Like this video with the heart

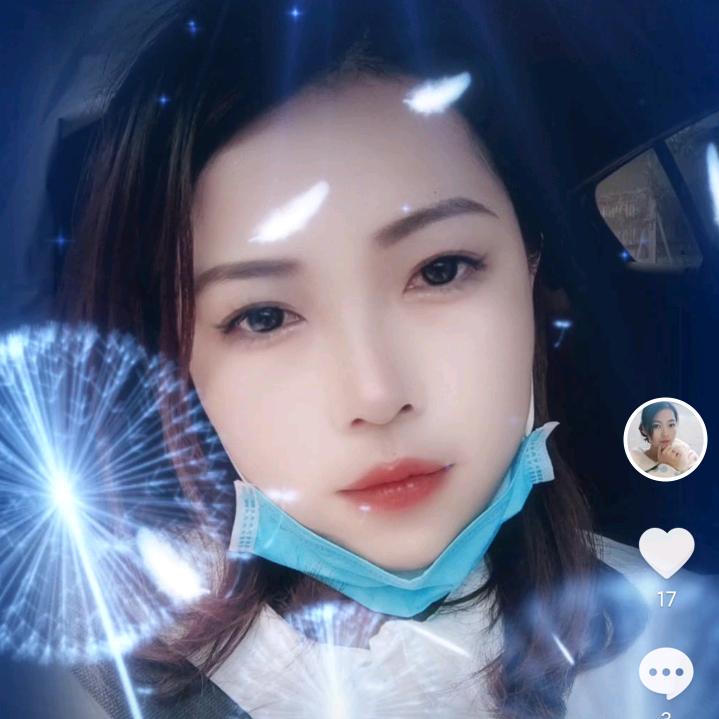[x=666, y=552]
